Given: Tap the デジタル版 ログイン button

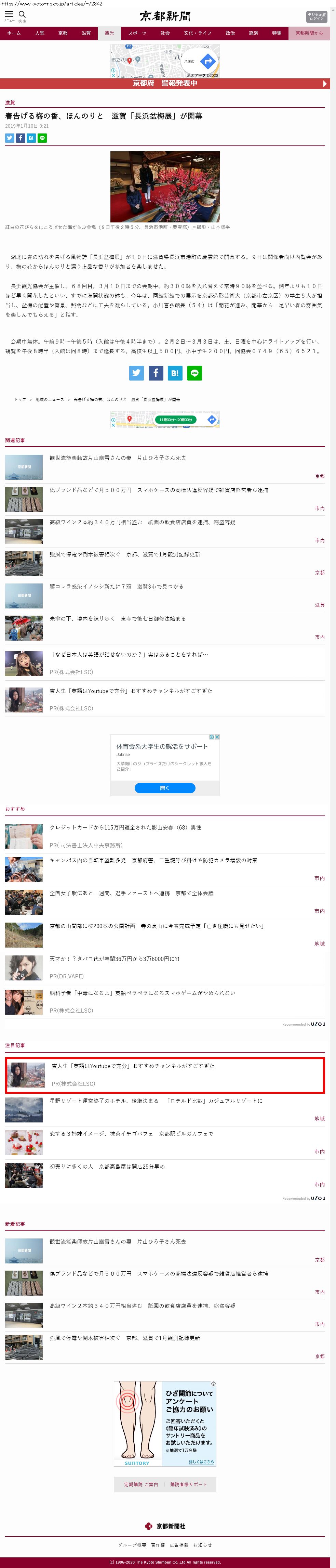Looking at the screenshot, I should pyautogui.click(x=316, y=16).
